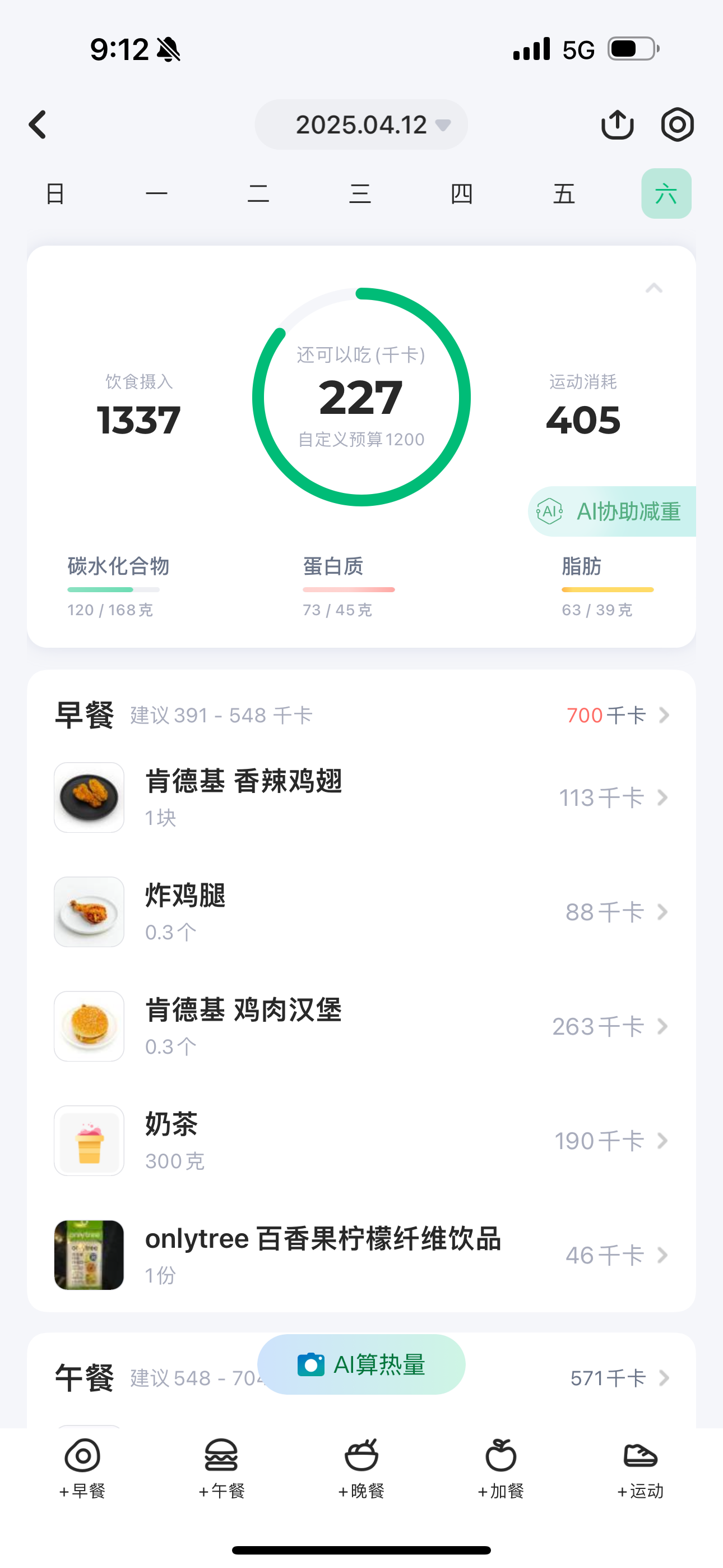723x1568 pixels.
Task: Open AI协助减重 assistant
Action: [x=612, y=511]
